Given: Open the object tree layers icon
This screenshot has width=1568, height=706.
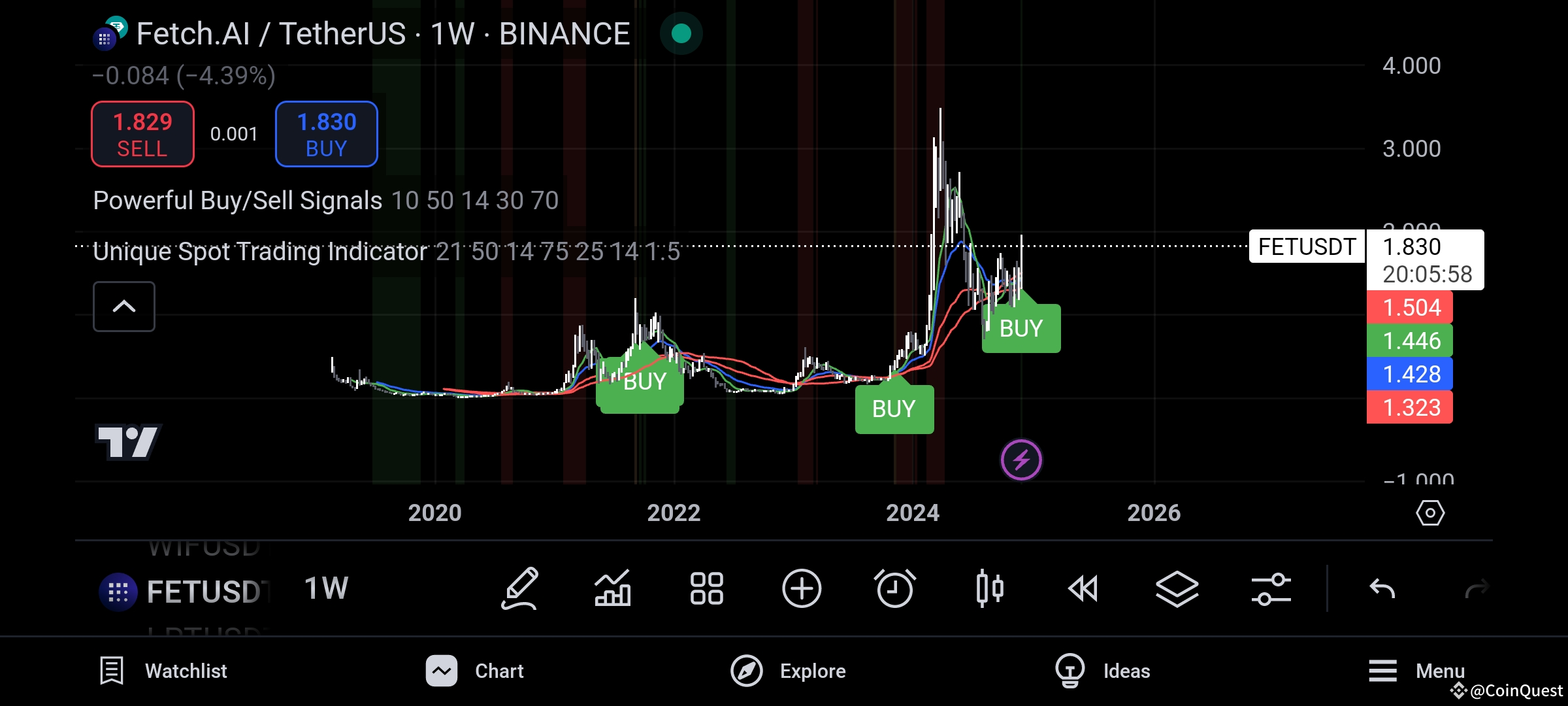Looking at the screenshot, I should click(x=1177, y=588).
